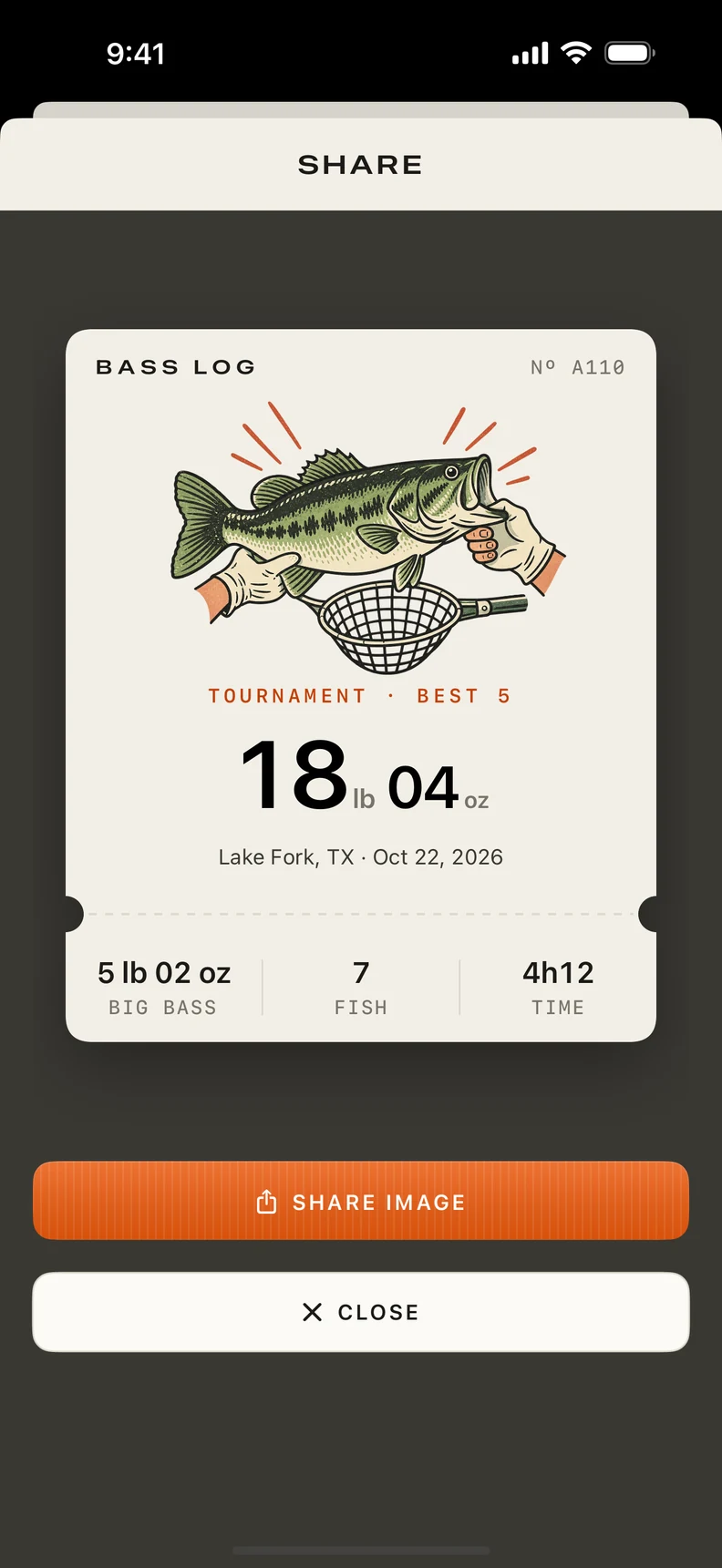The height and width of the screenshot is (1568, 722).
Task: Tap the Share Image button
Action: click(361, 1201)
